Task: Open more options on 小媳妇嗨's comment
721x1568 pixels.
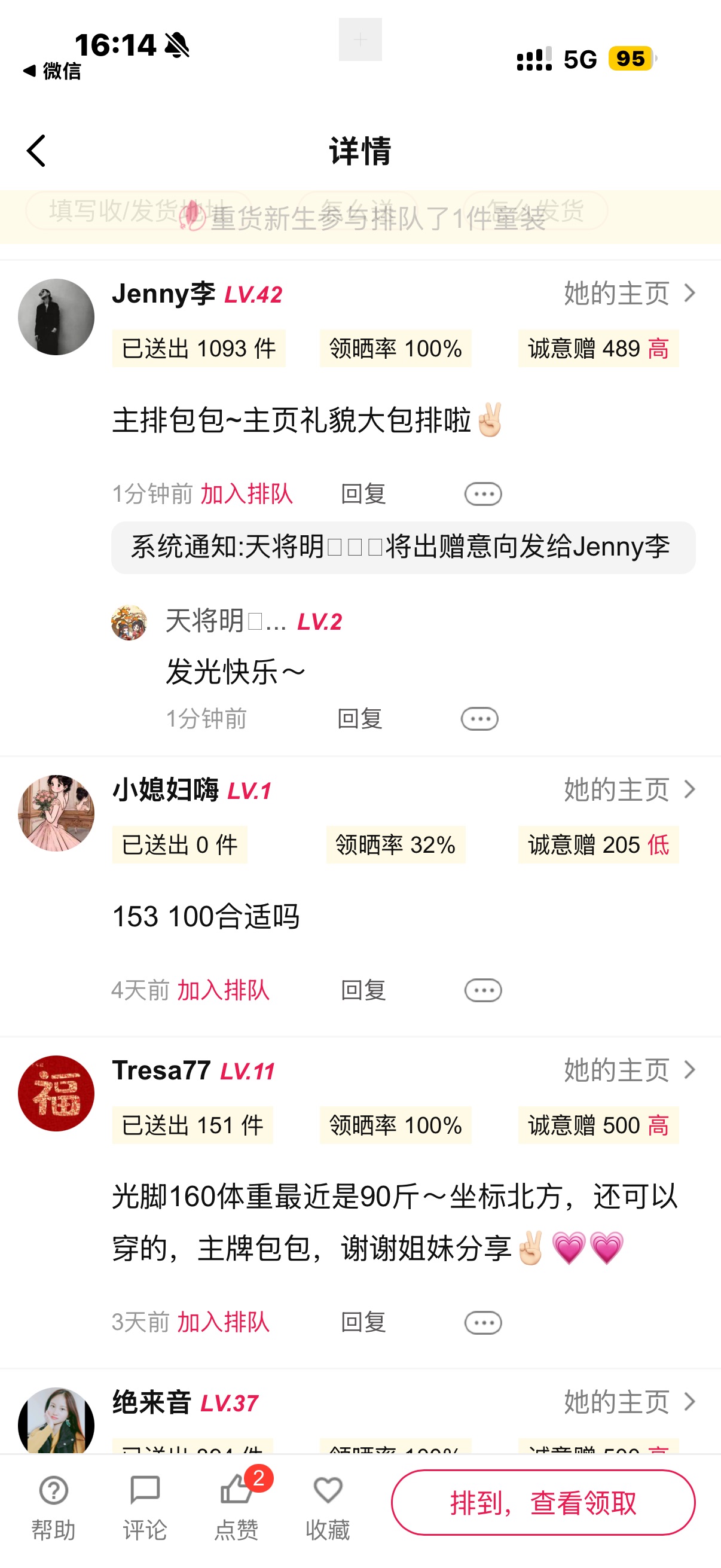Action: (x=483, y=990)
